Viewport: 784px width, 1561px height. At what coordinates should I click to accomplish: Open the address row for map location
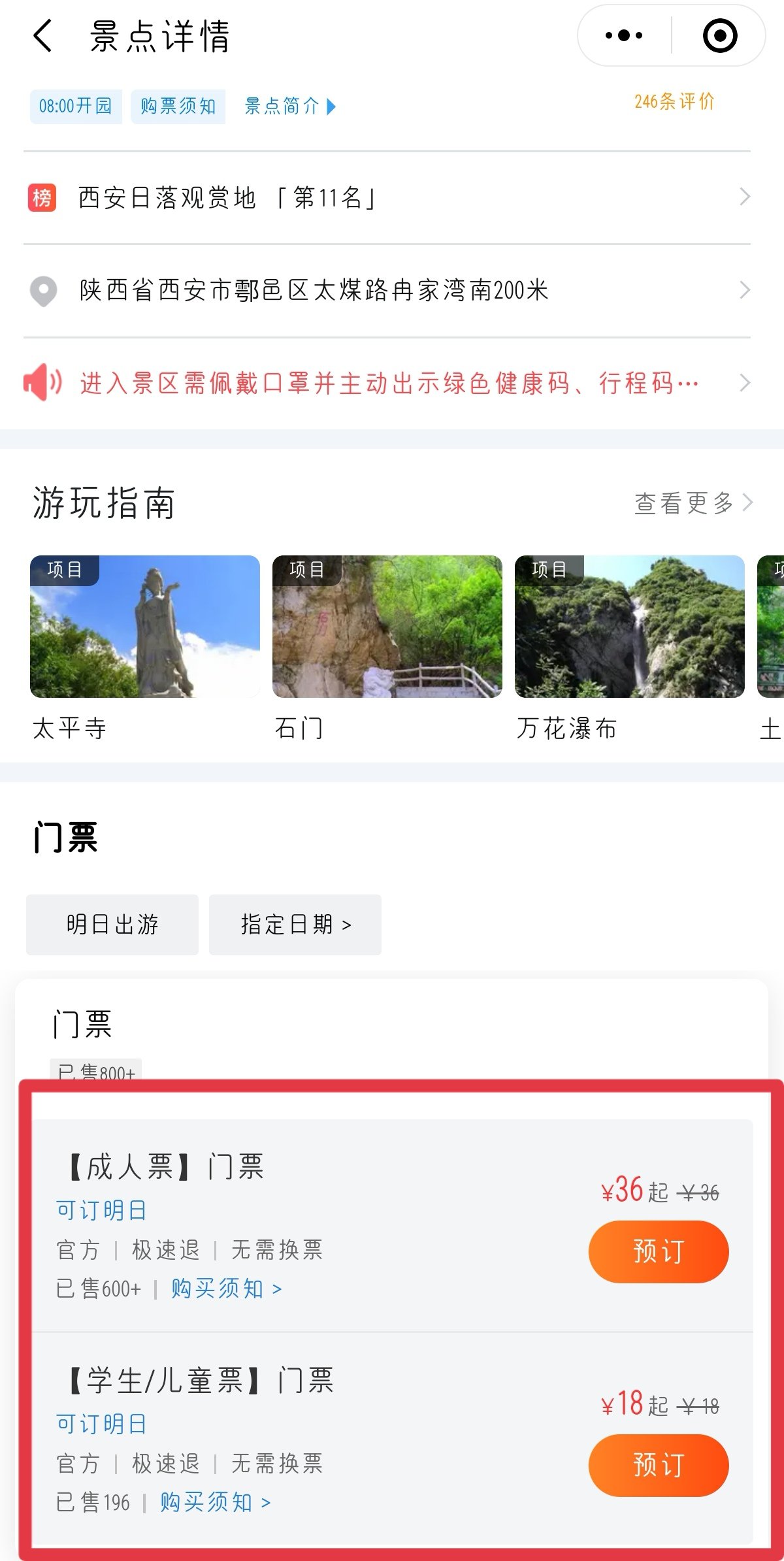[x=387, y=290]
